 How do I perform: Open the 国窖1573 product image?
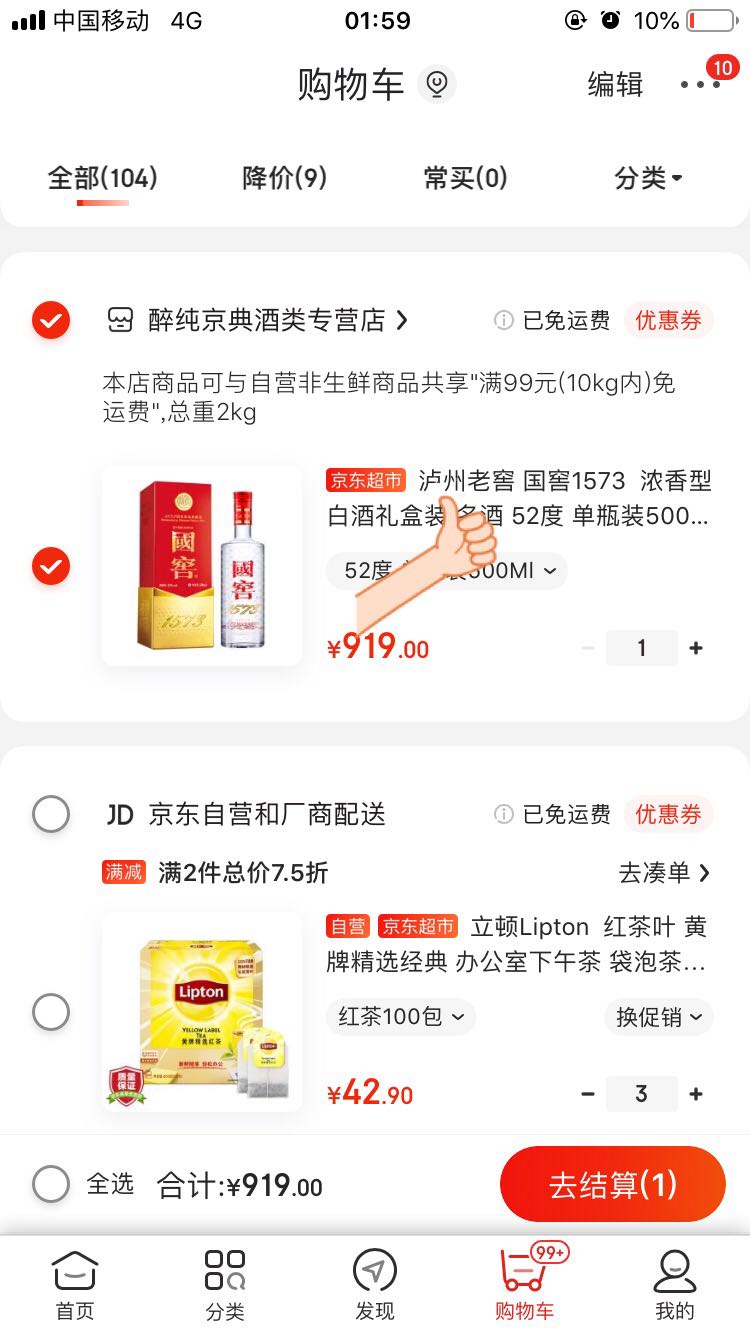coord(202,565)
